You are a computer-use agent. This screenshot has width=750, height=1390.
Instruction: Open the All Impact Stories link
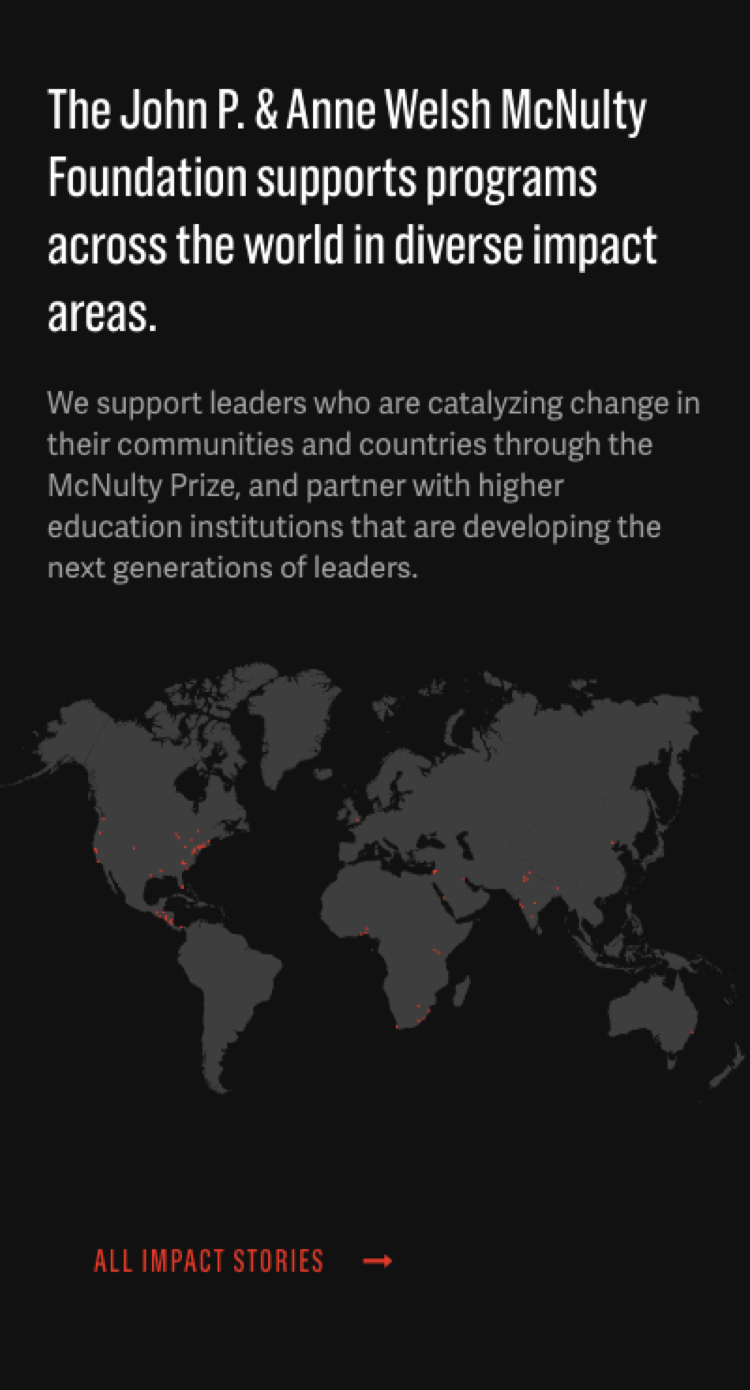pos(242,1261)
